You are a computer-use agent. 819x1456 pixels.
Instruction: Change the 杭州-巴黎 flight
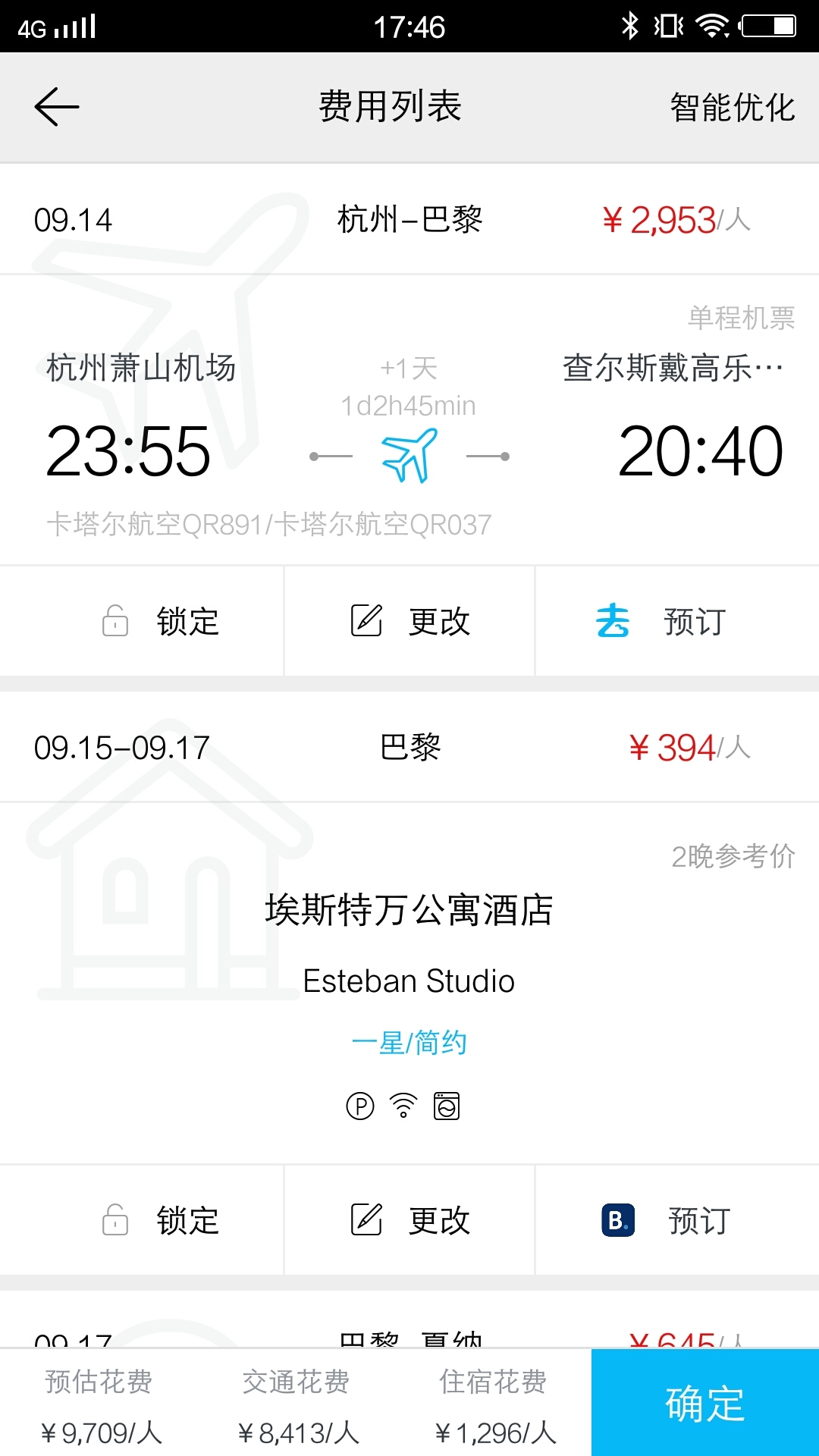409,621
